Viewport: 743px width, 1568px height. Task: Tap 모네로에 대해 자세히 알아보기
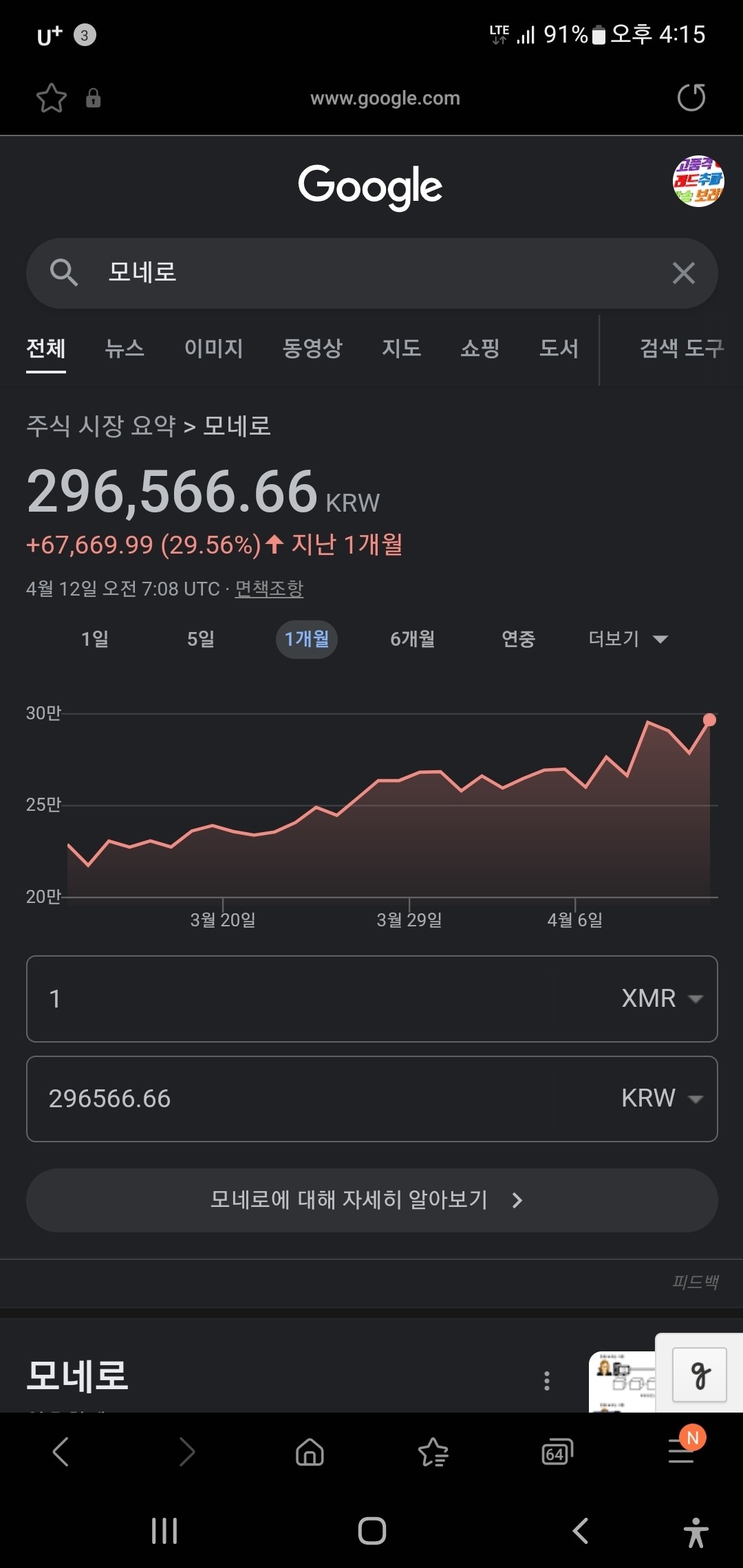371,1201
